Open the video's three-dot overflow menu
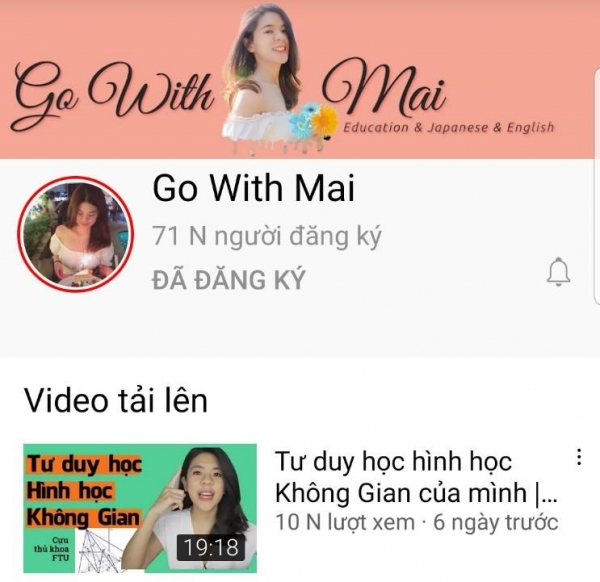The image size is (600, 582). 578,457
